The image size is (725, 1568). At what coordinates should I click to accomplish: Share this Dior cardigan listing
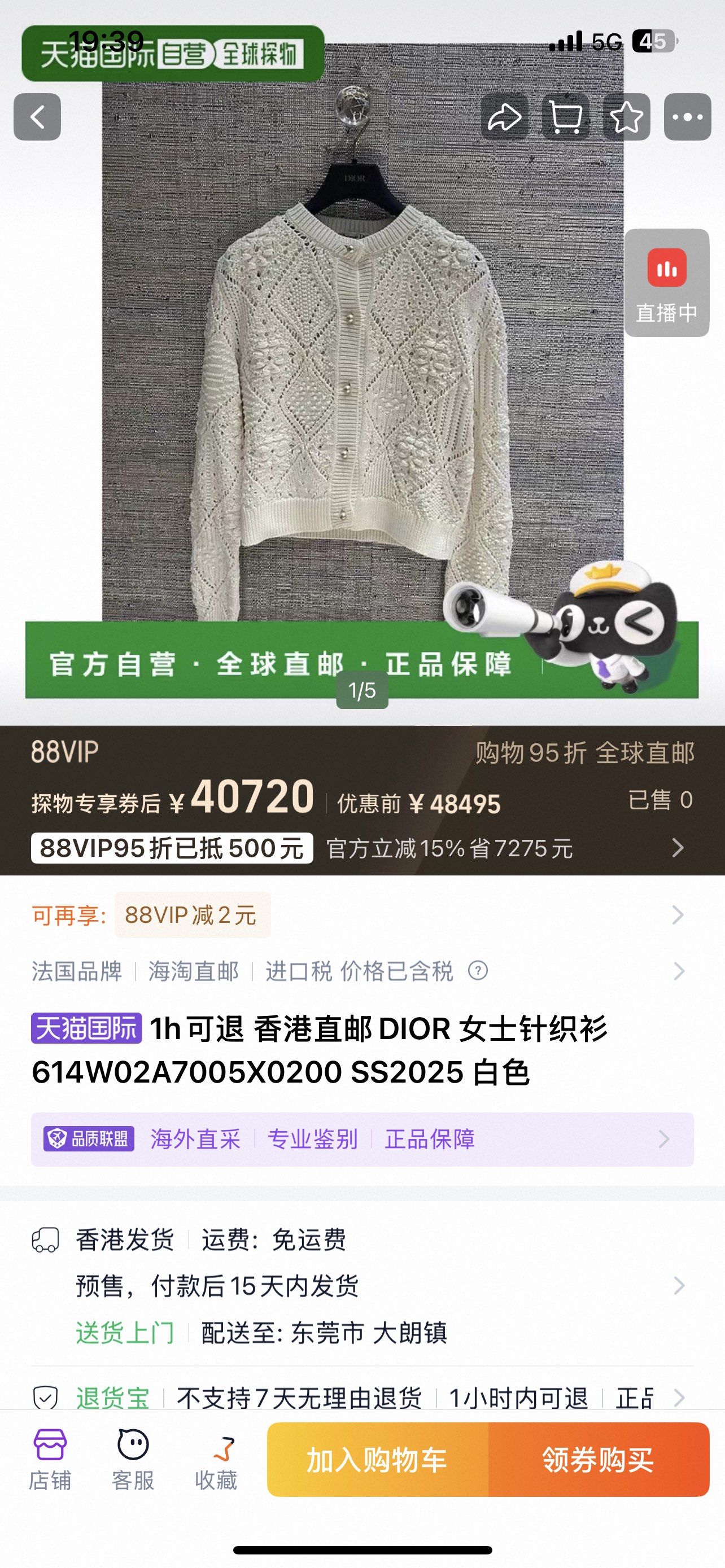(504, 117)
